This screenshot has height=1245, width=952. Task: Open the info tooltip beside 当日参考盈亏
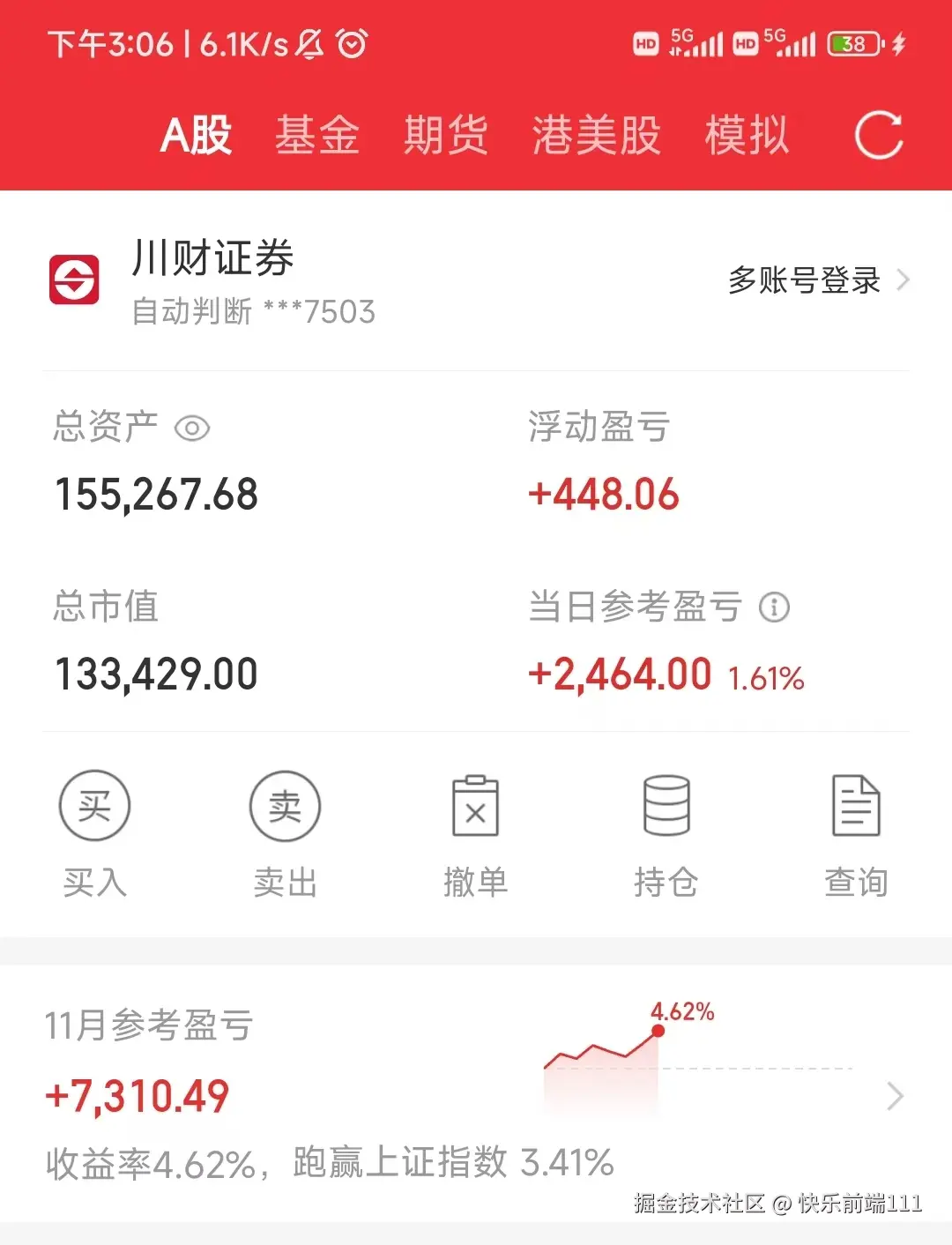tap(773, 607)
